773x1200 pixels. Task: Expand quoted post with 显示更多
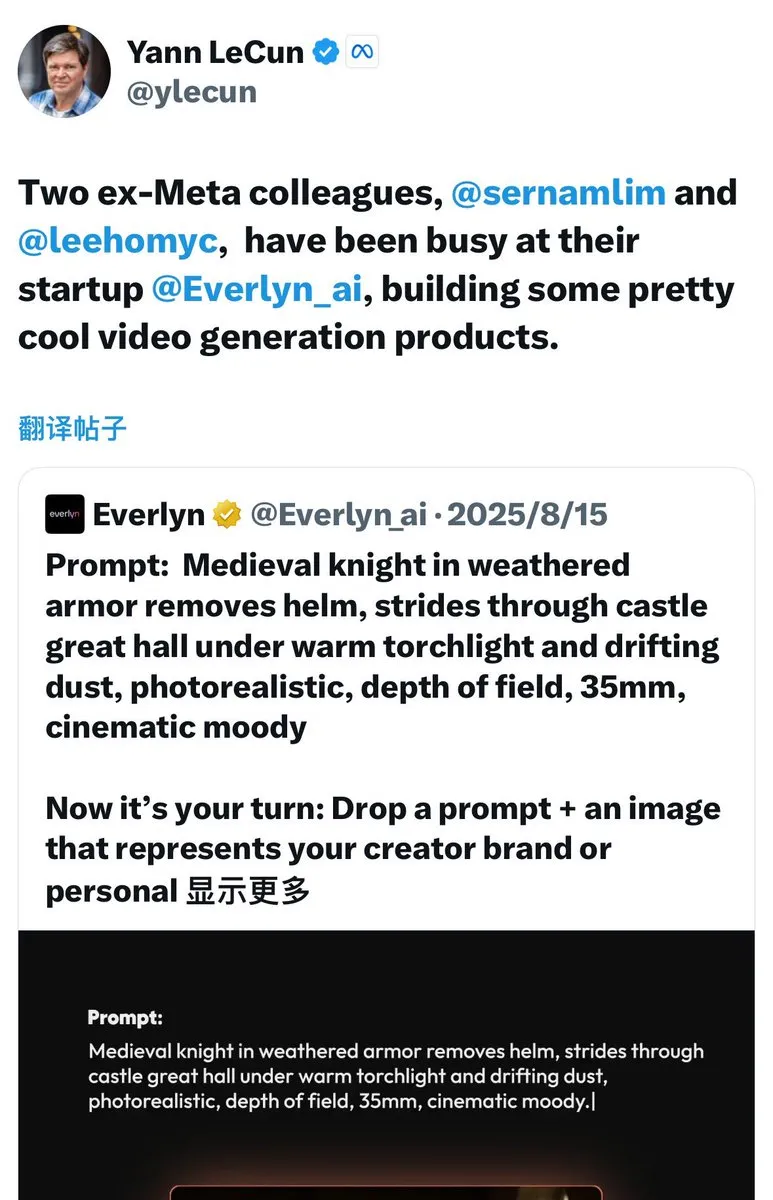point(248,891)
